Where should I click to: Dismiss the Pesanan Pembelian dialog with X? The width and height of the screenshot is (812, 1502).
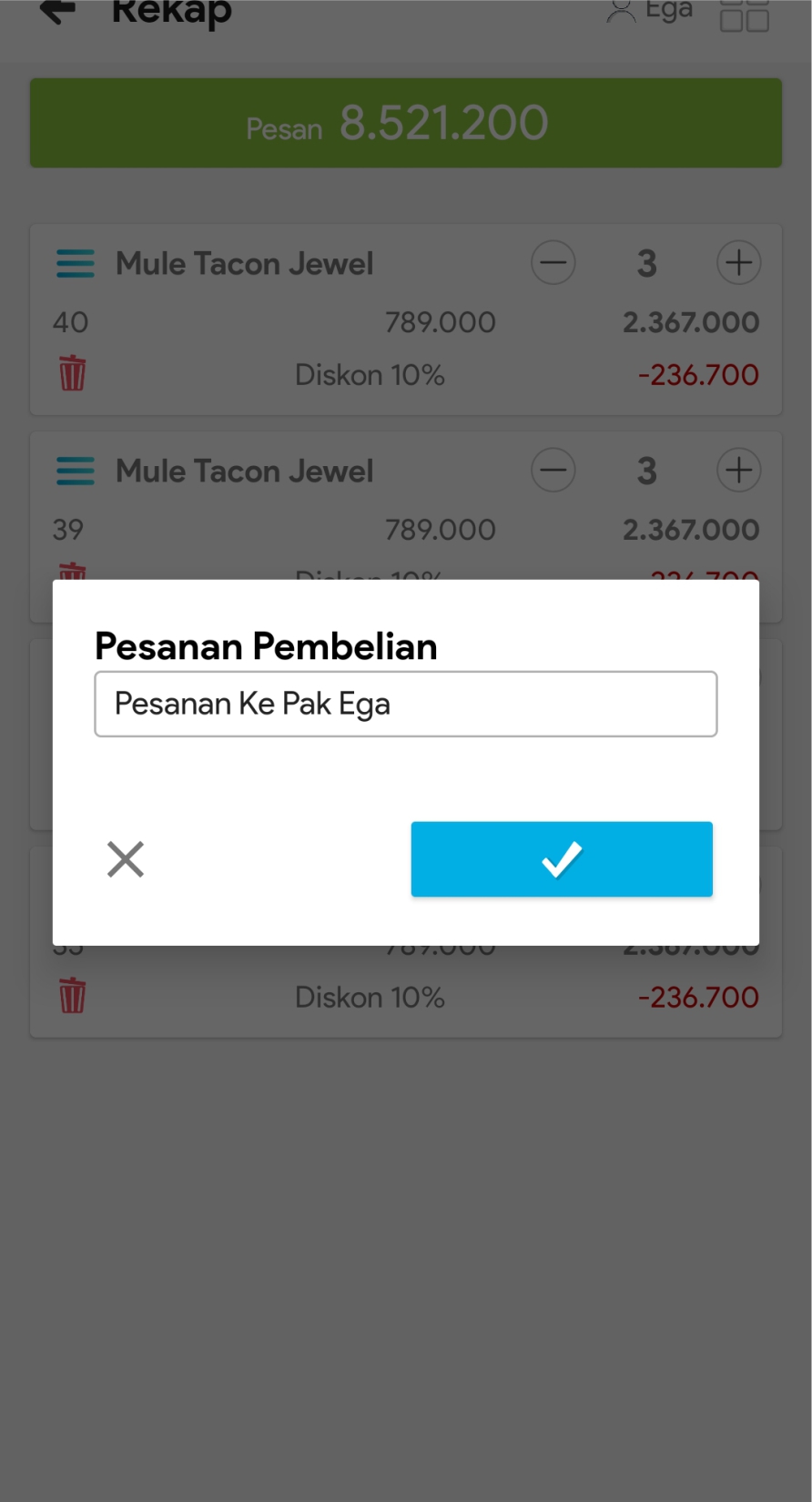coord(126,859)
